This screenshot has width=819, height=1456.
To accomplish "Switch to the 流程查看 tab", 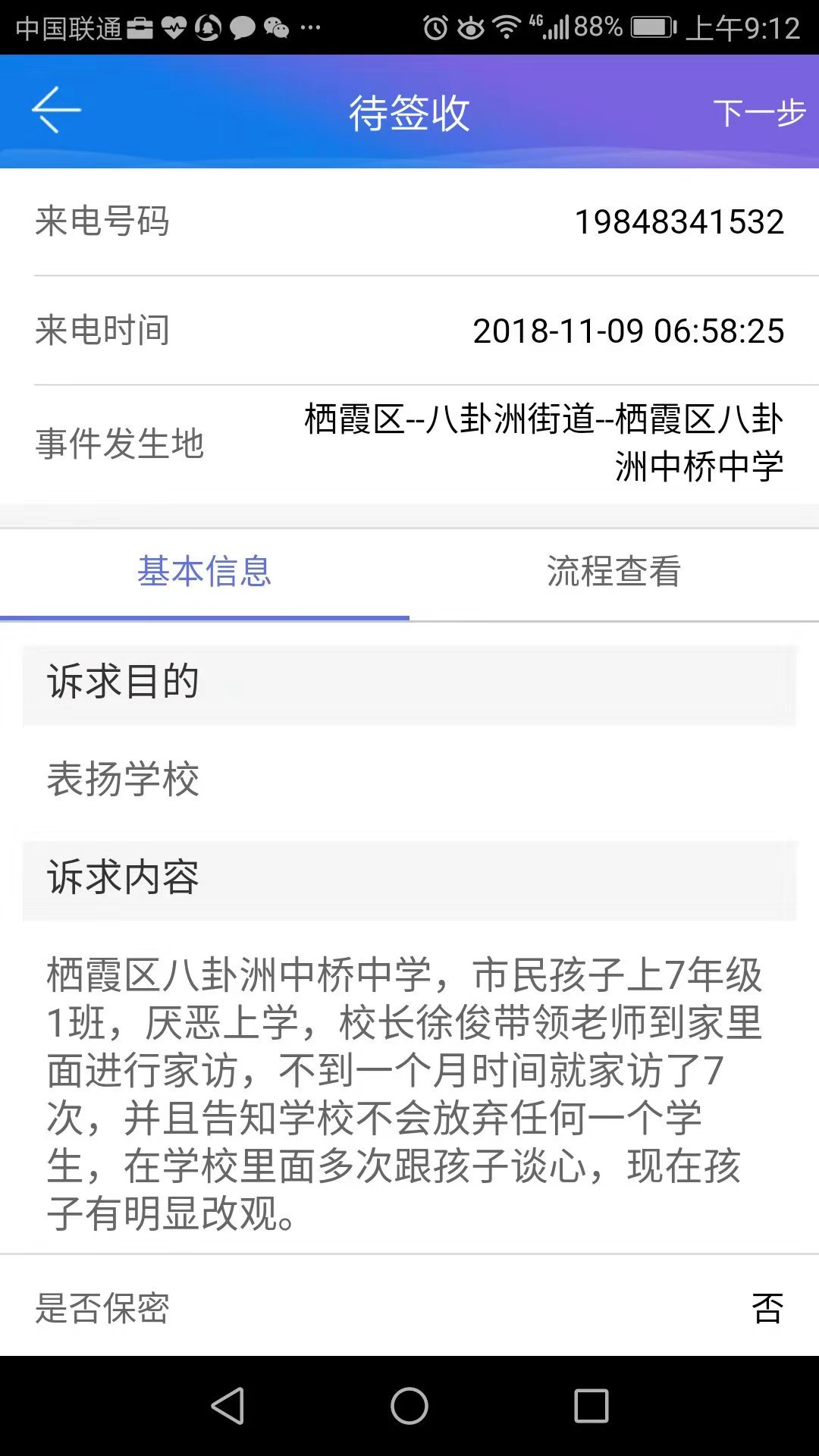I will tap(613, 572).
